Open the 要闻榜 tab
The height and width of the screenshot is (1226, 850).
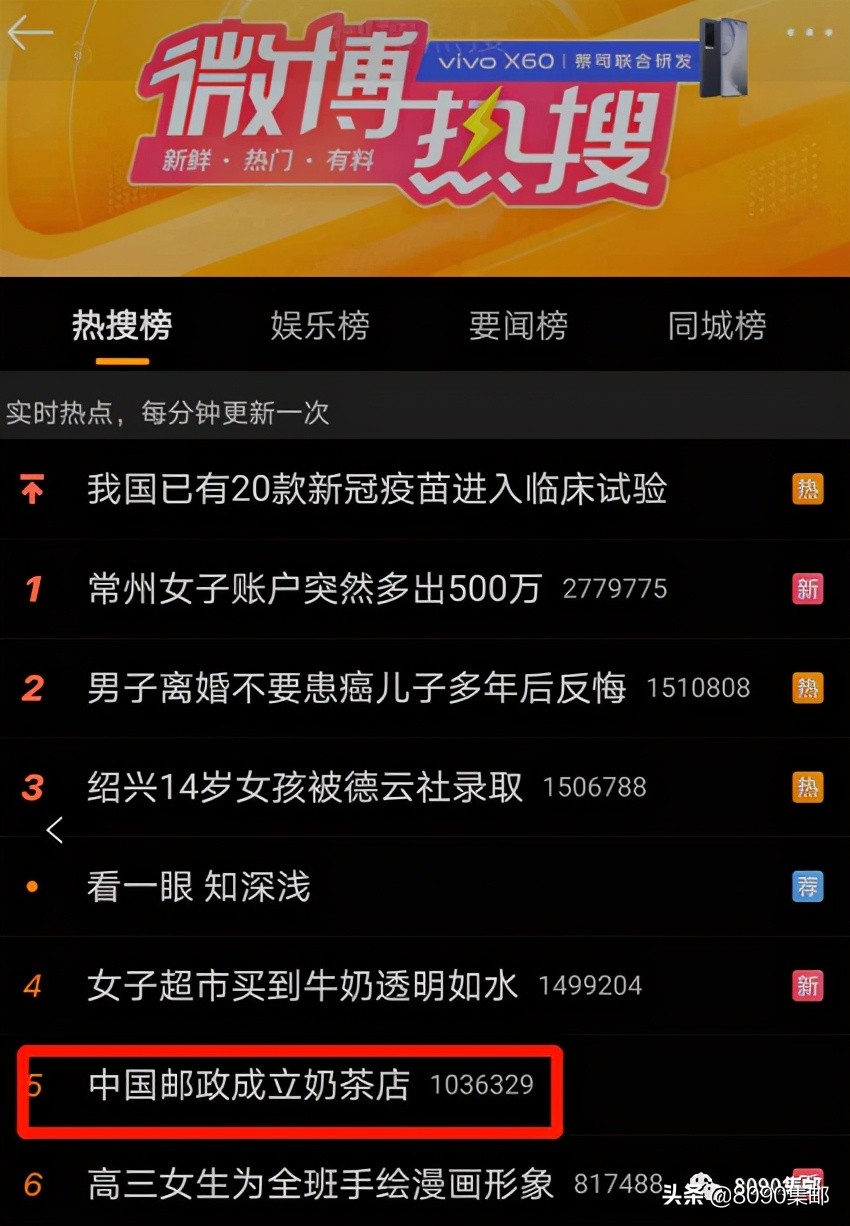click(x=518, y=325)
